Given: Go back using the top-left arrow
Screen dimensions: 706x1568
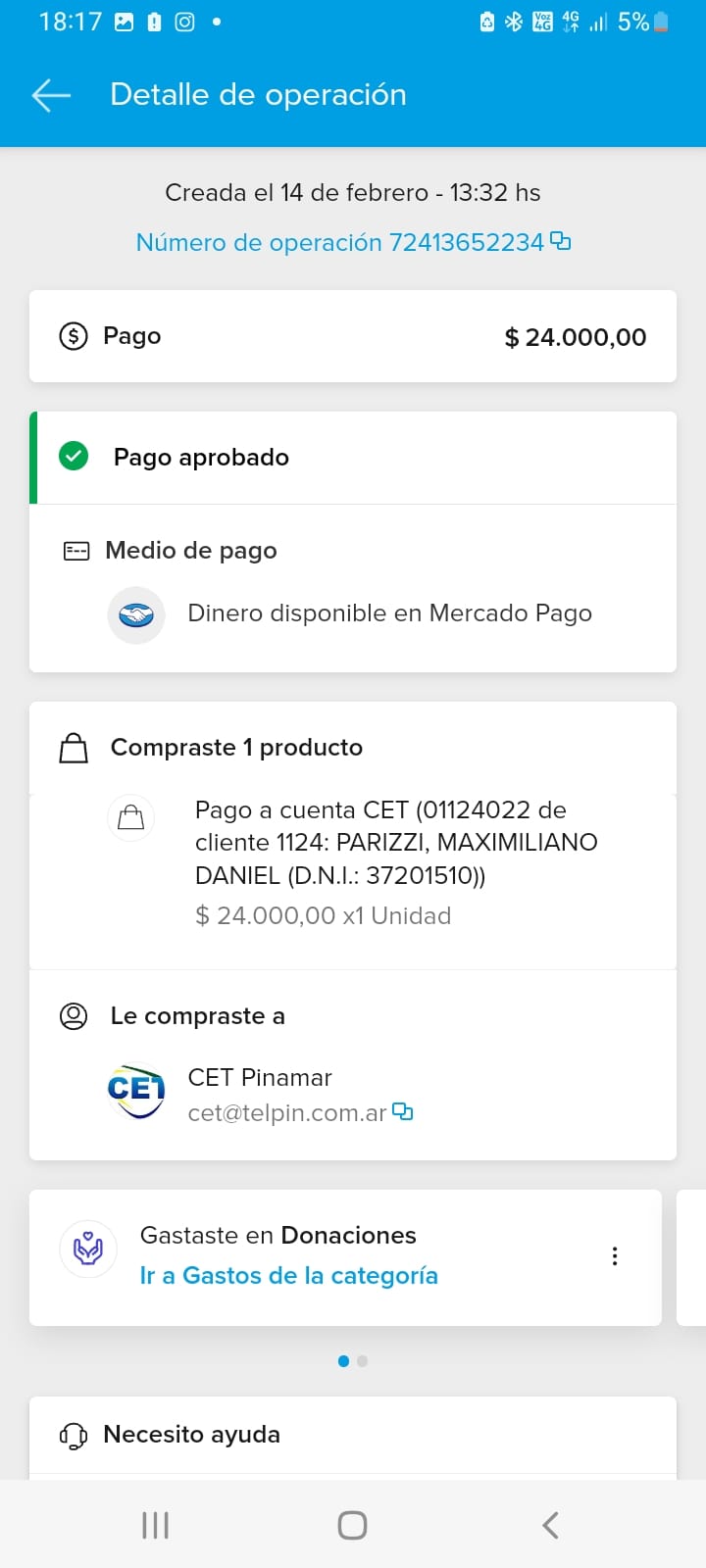Looking at the screenshot, I should pos(51,95).
